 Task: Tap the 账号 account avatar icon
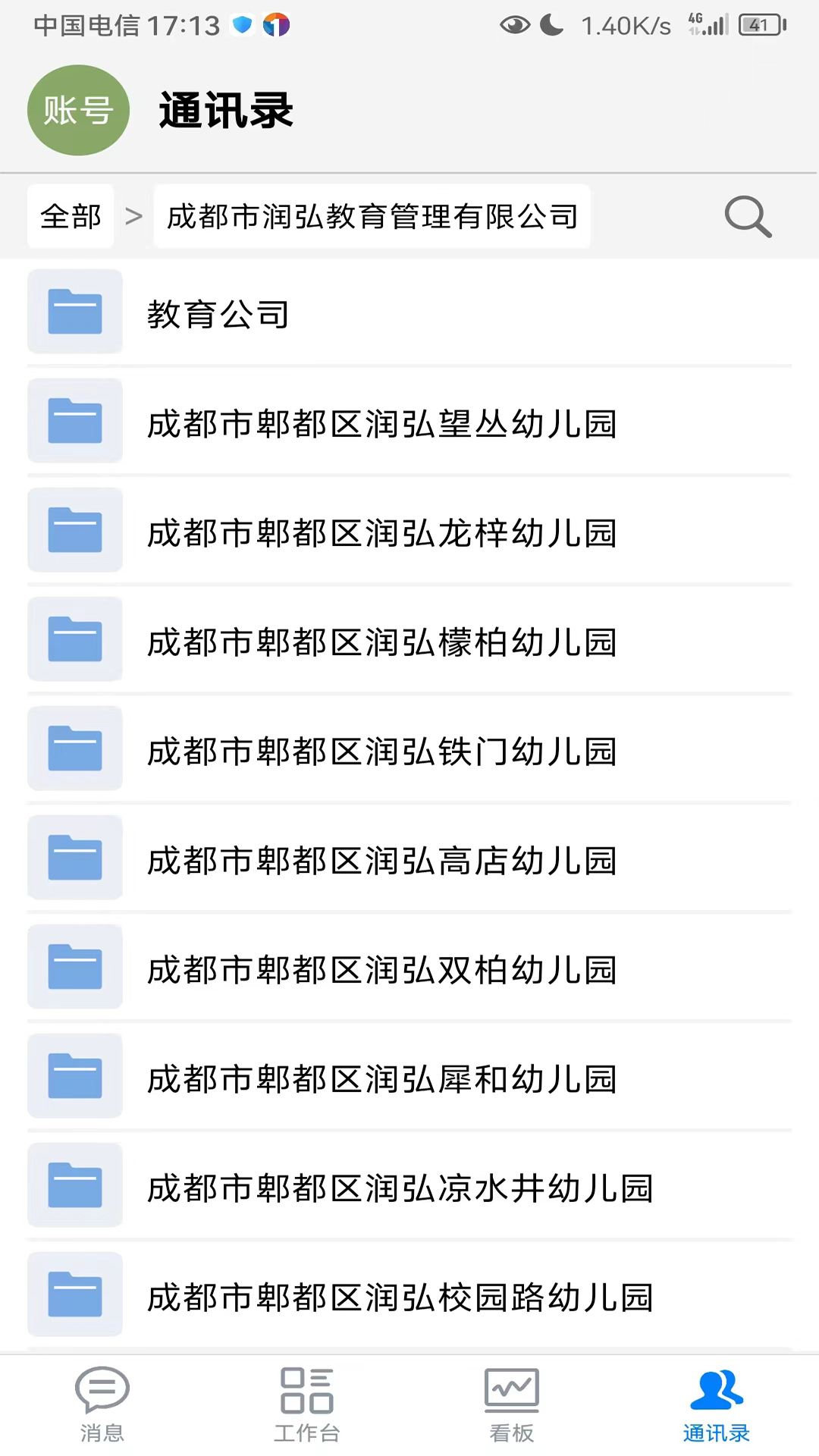coord(78,110)
